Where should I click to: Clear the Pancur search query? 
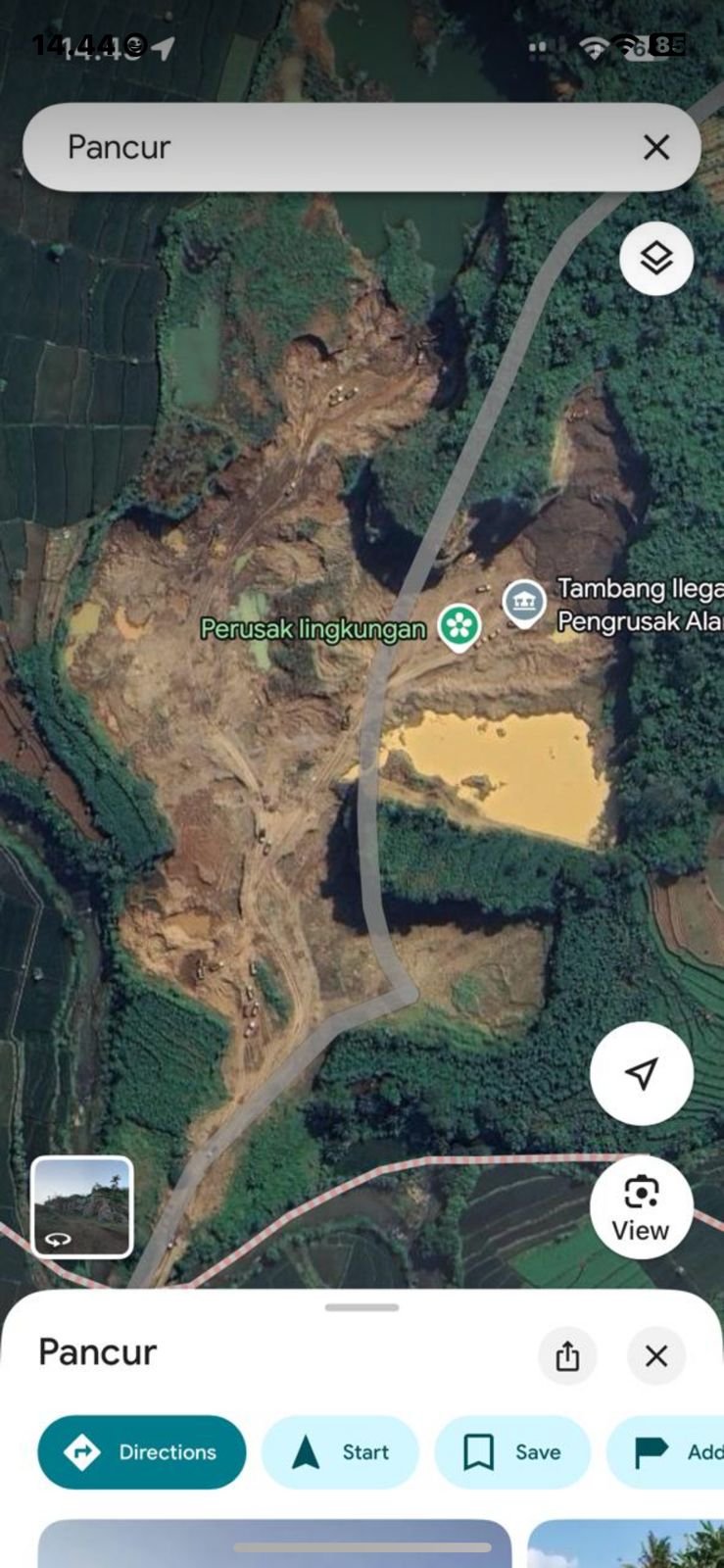(655, 147)
